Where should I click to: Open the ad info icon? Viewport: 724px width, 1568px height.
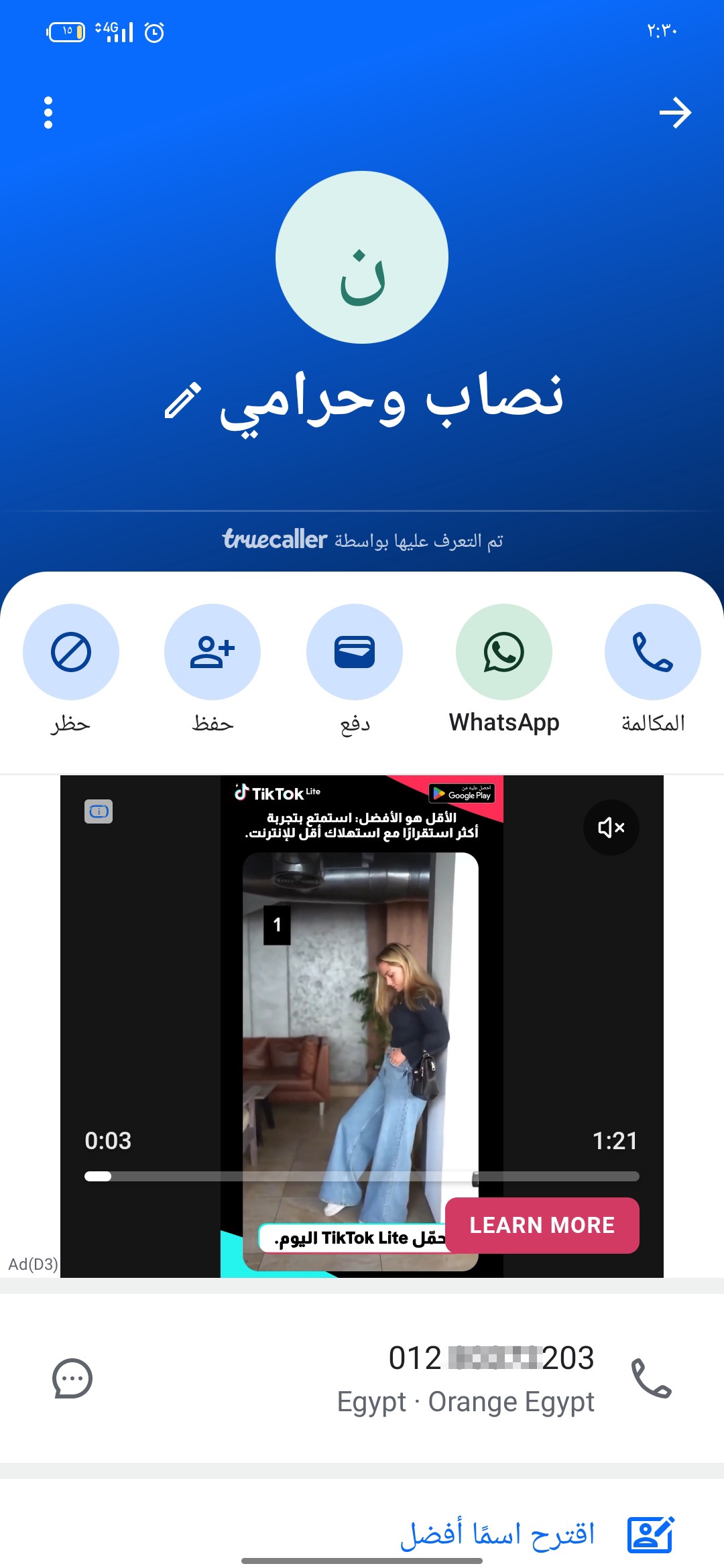[99, 811]
